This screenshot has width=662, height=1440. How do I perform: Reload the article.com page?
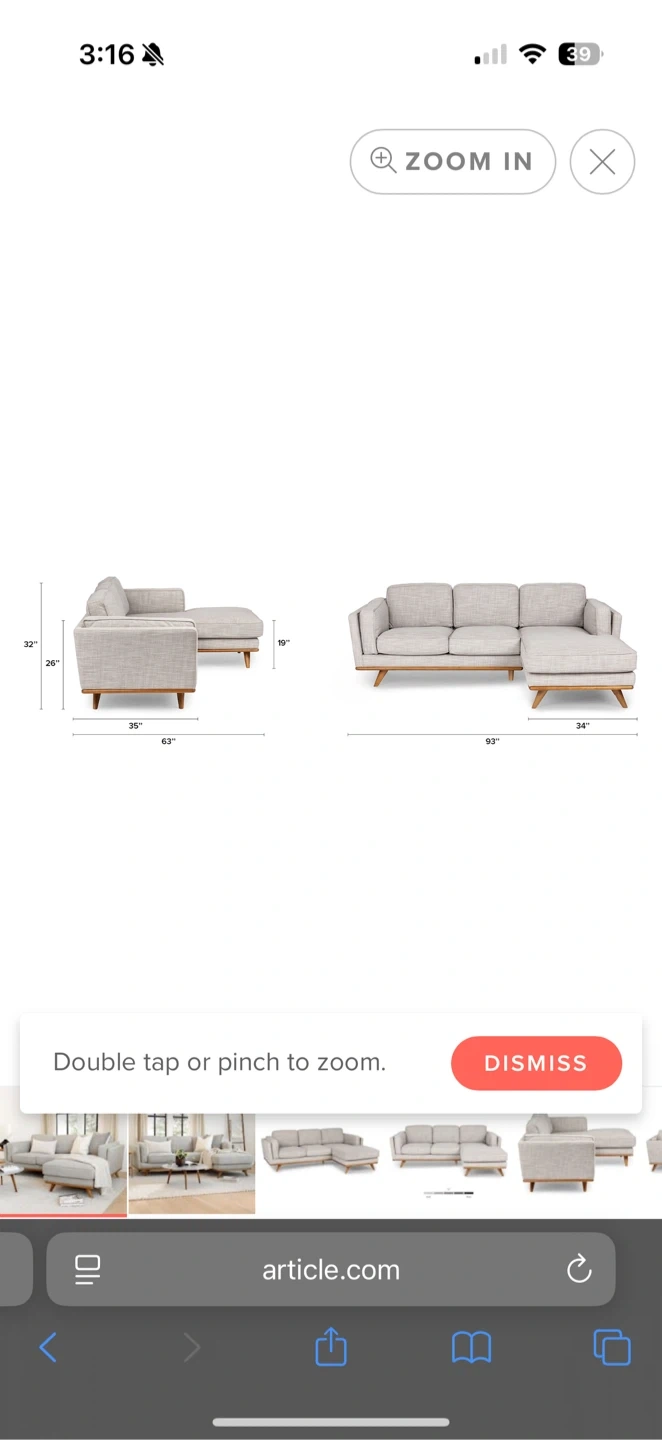pyautogui.click(x=579, y=1270)
